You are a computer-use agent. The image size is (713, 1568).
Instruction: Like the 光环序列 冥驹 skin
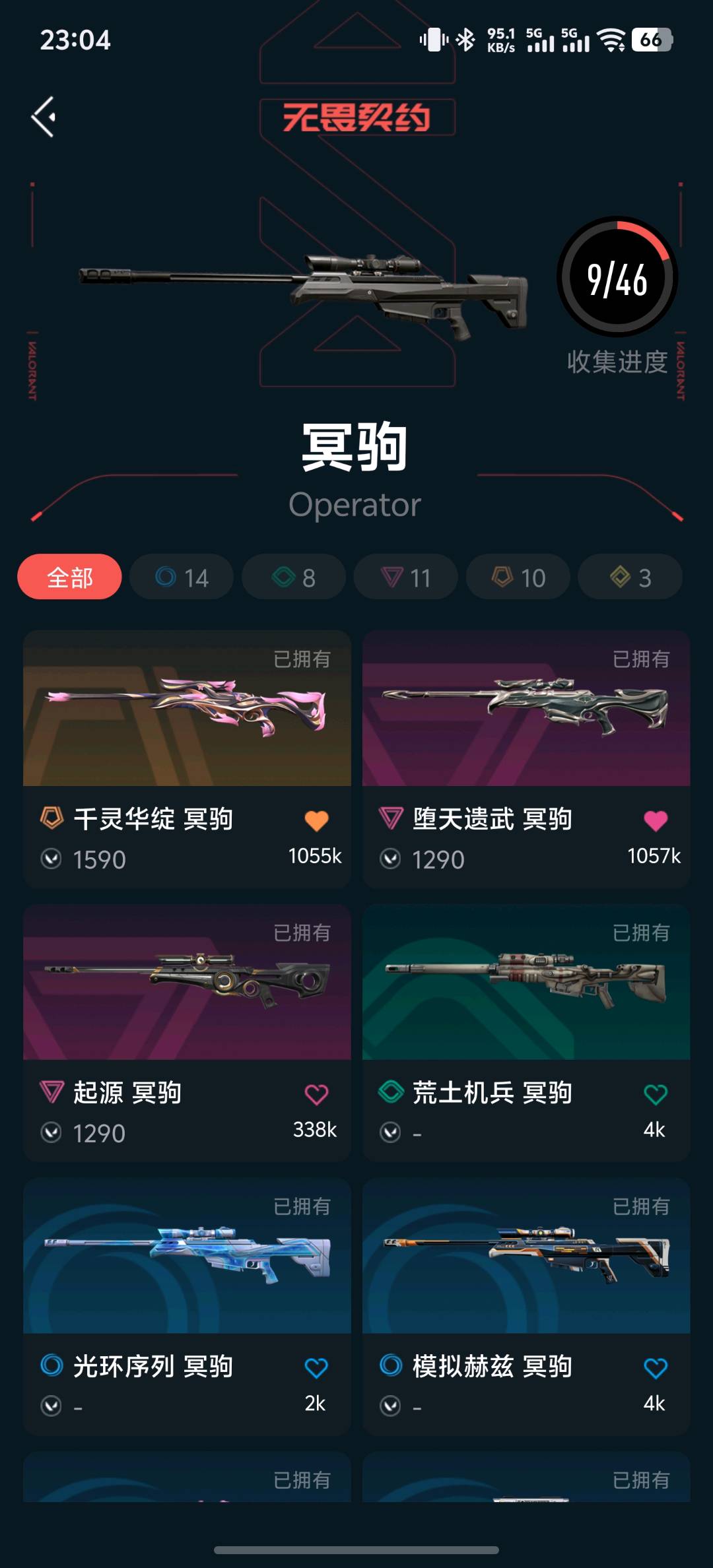pos(316,1369)
